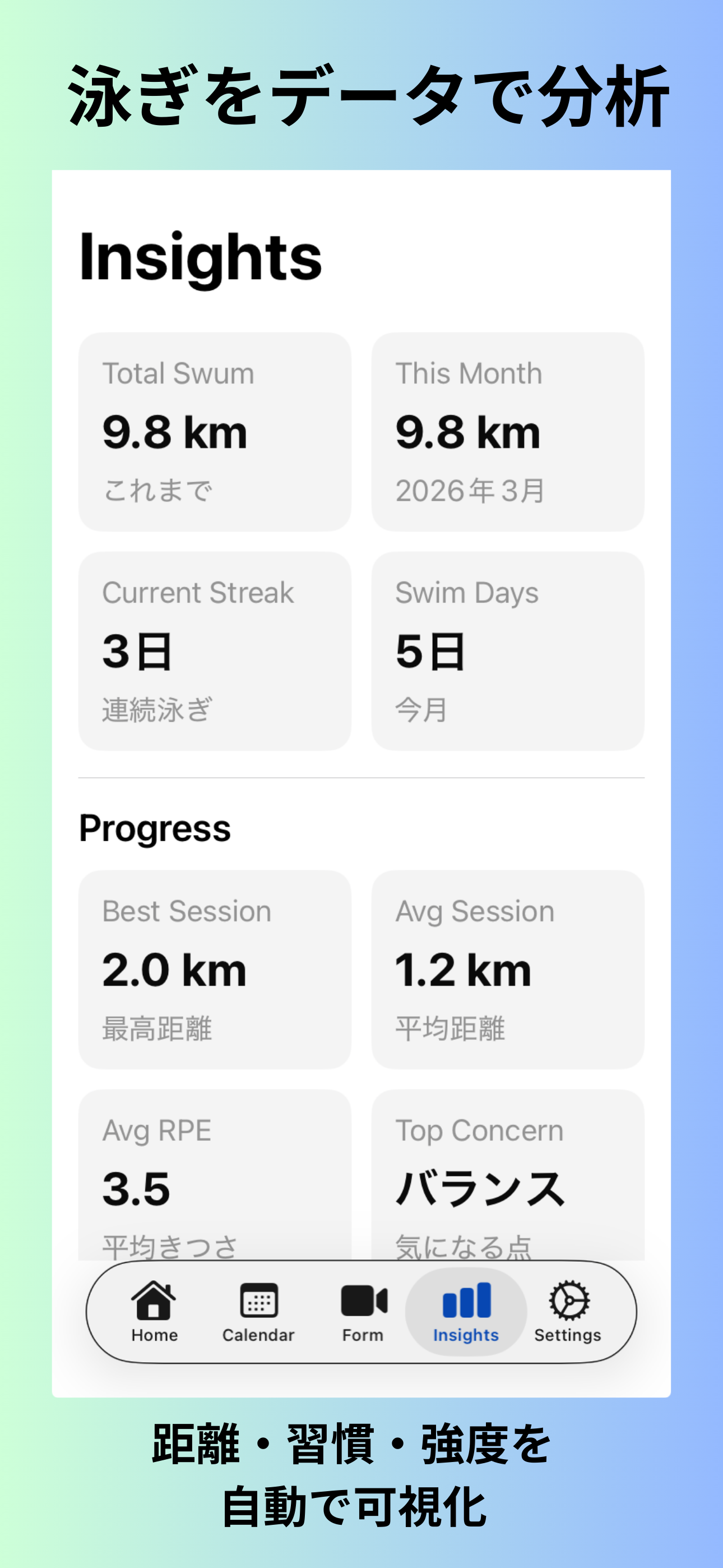Screen dimensions: 723x1568
Task: Select the Current Streak card
Action: [x=215, y=651]
